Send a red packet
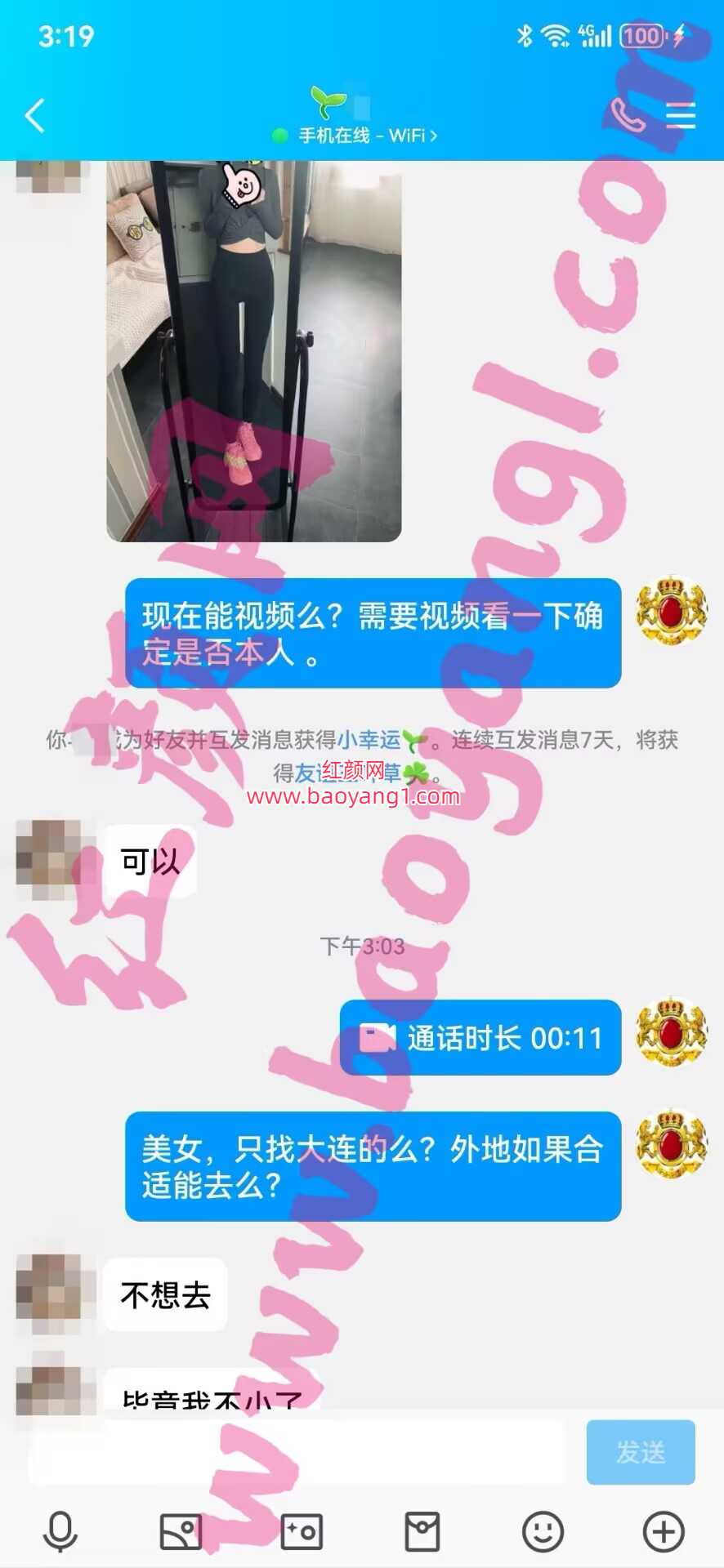Screen dimensions: 724x1568 tap(422, 1531)
